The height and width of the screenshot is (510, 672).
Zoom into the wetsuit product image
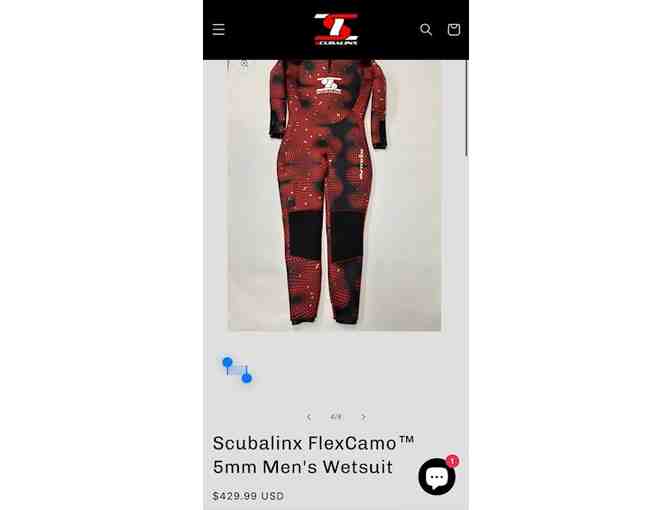(x=244, y=64)
